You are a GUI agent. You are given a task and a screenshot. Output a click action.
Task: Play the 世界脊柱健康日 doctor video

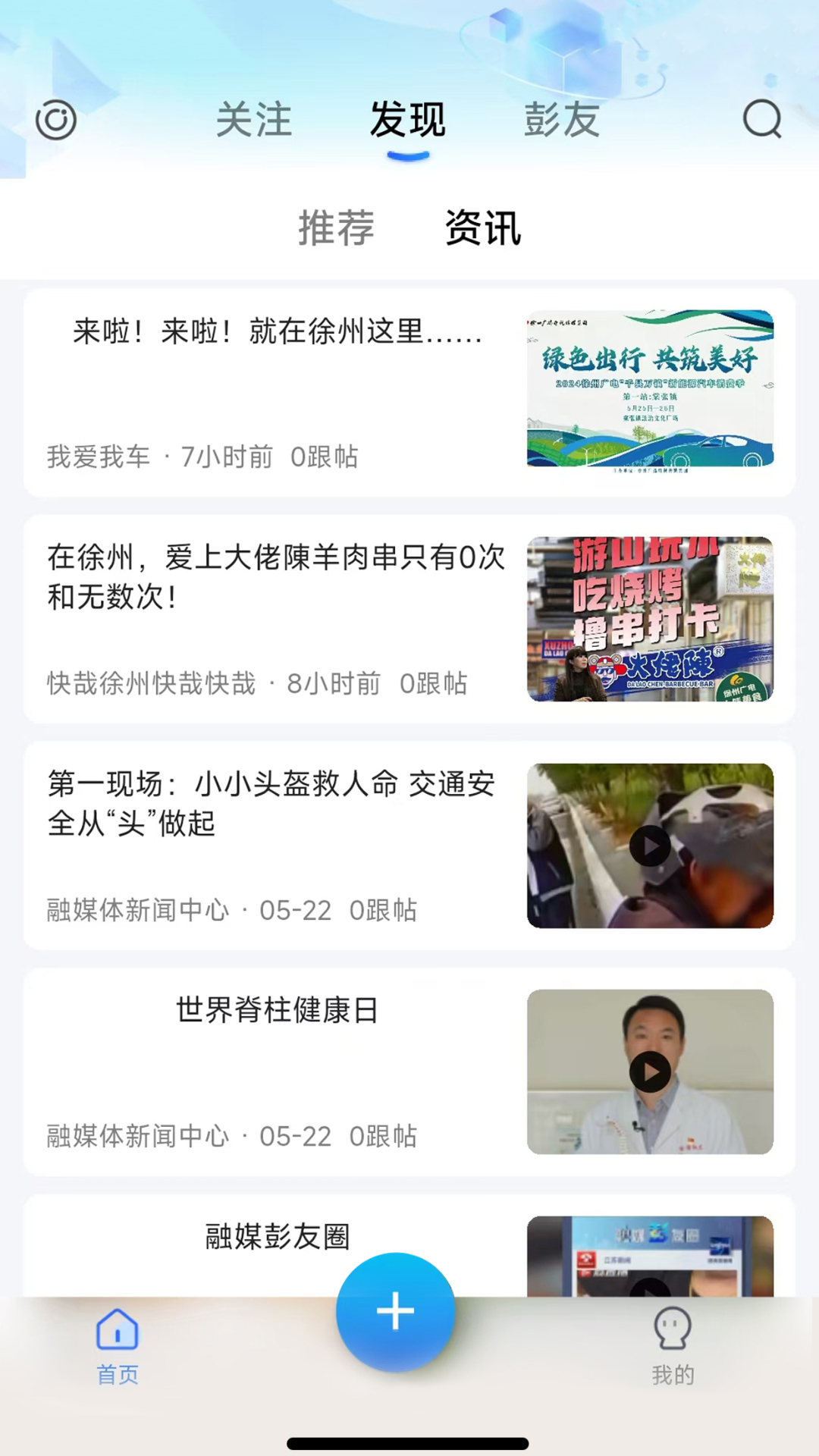point(649,1072)
